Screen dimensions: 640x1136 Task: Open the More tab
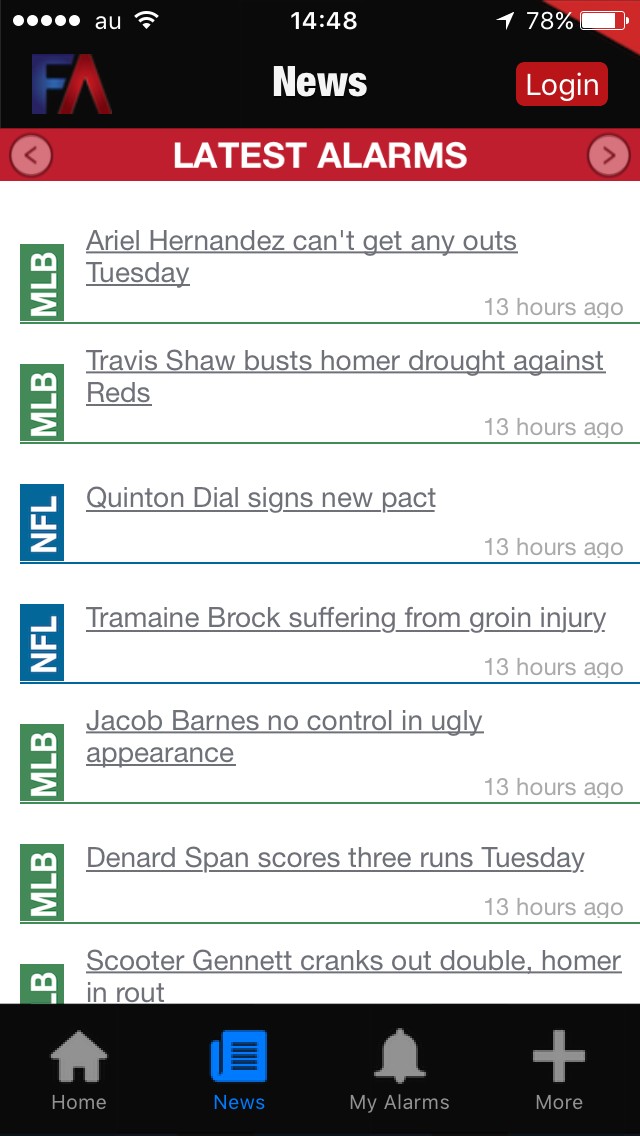(559, 1071)
